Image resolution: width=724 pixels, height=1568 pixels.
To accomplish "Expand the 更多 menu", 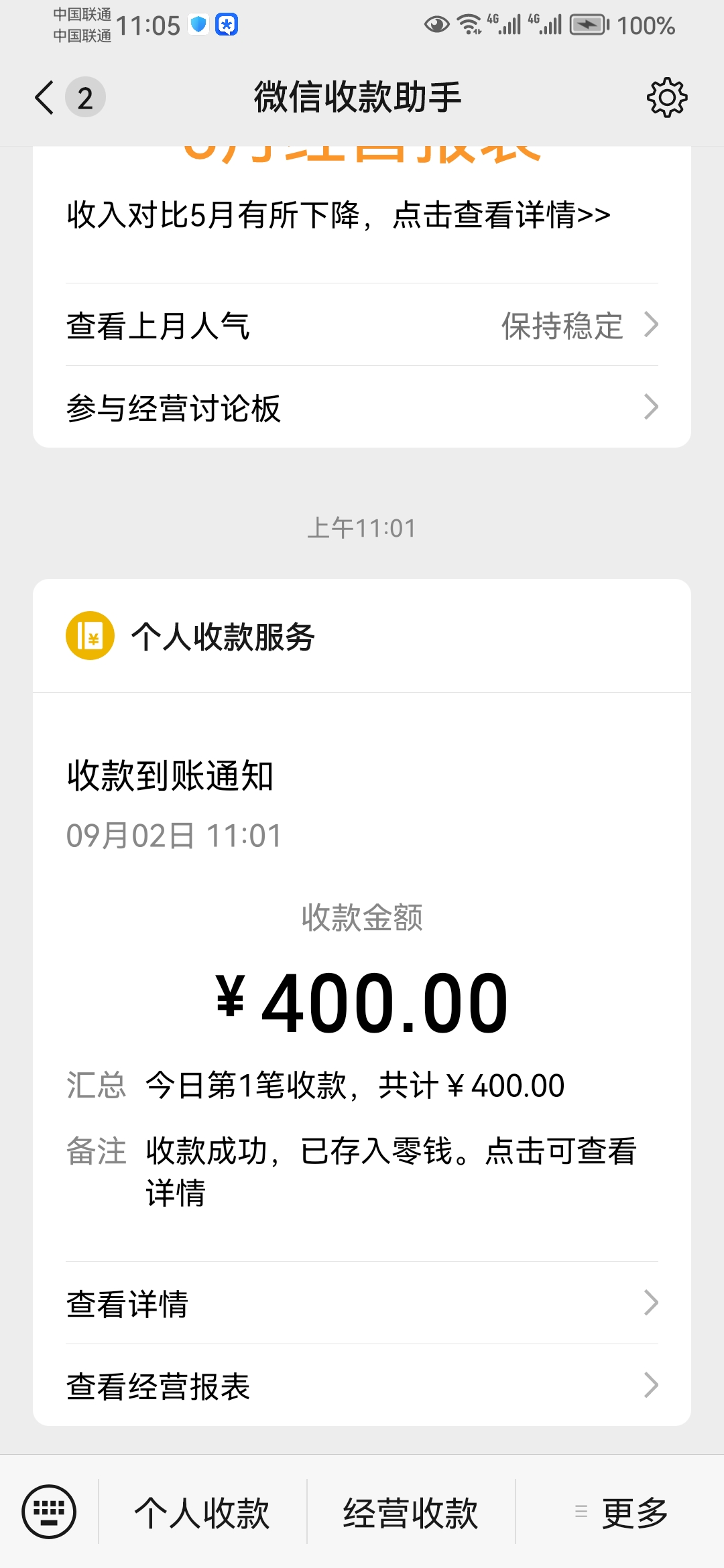I will point(621,1513).
